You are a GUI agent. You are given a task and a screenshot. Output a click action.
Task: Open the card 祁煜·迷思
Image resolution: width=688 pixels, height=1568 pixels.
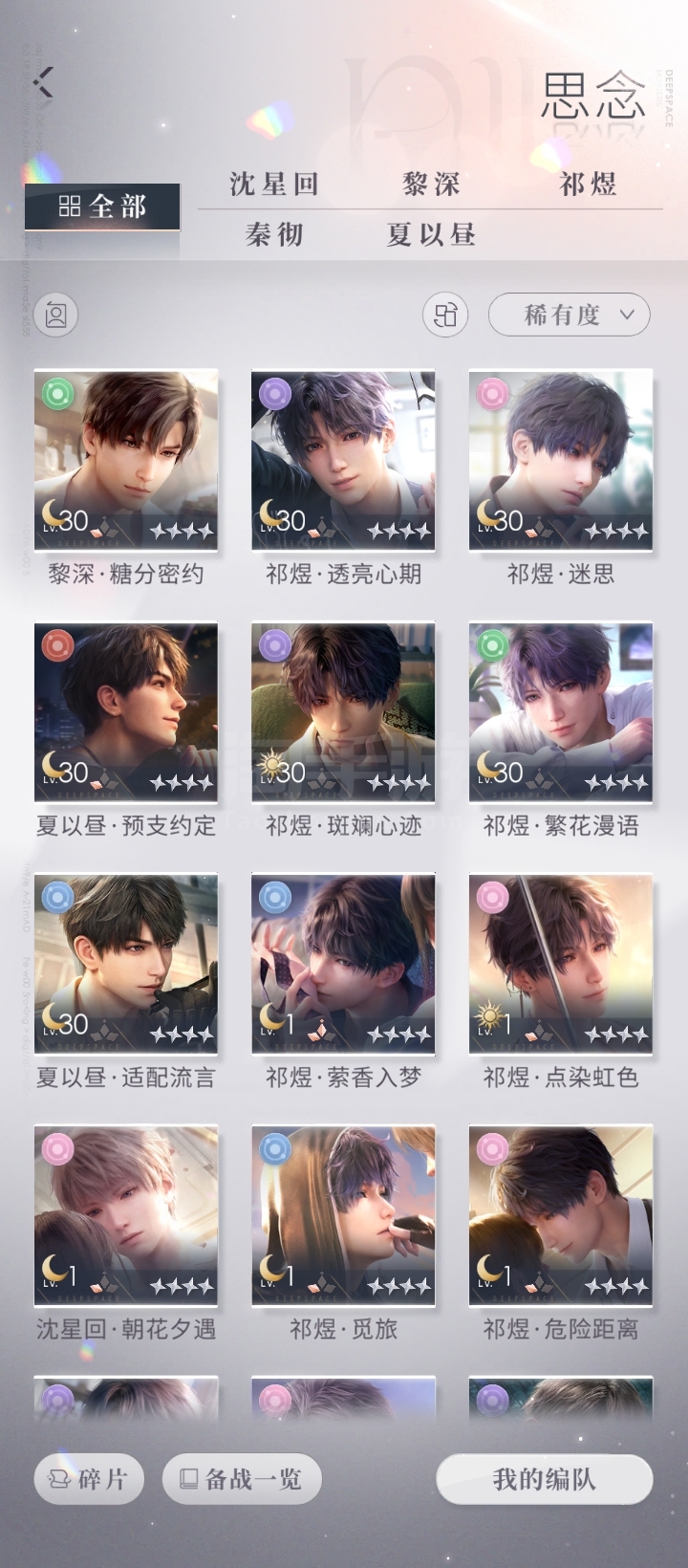(x=561, y=460)
